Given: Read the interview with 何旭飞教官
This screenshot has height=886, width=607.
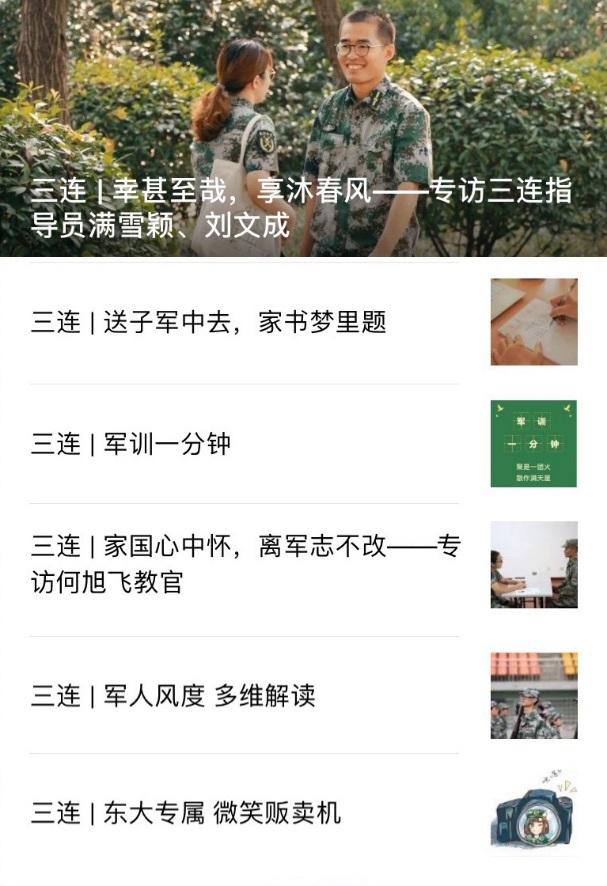Looking at the screenshot, I should point(245,564).
